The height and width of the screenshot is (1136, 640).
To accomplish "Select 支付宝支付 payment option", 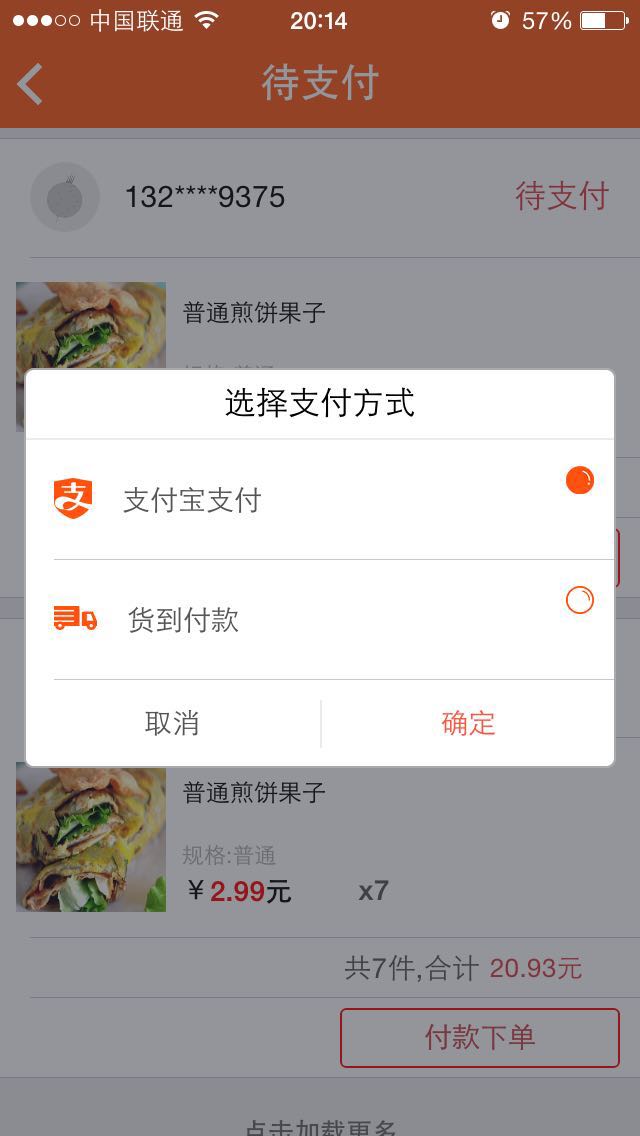I will coord(579,481).
